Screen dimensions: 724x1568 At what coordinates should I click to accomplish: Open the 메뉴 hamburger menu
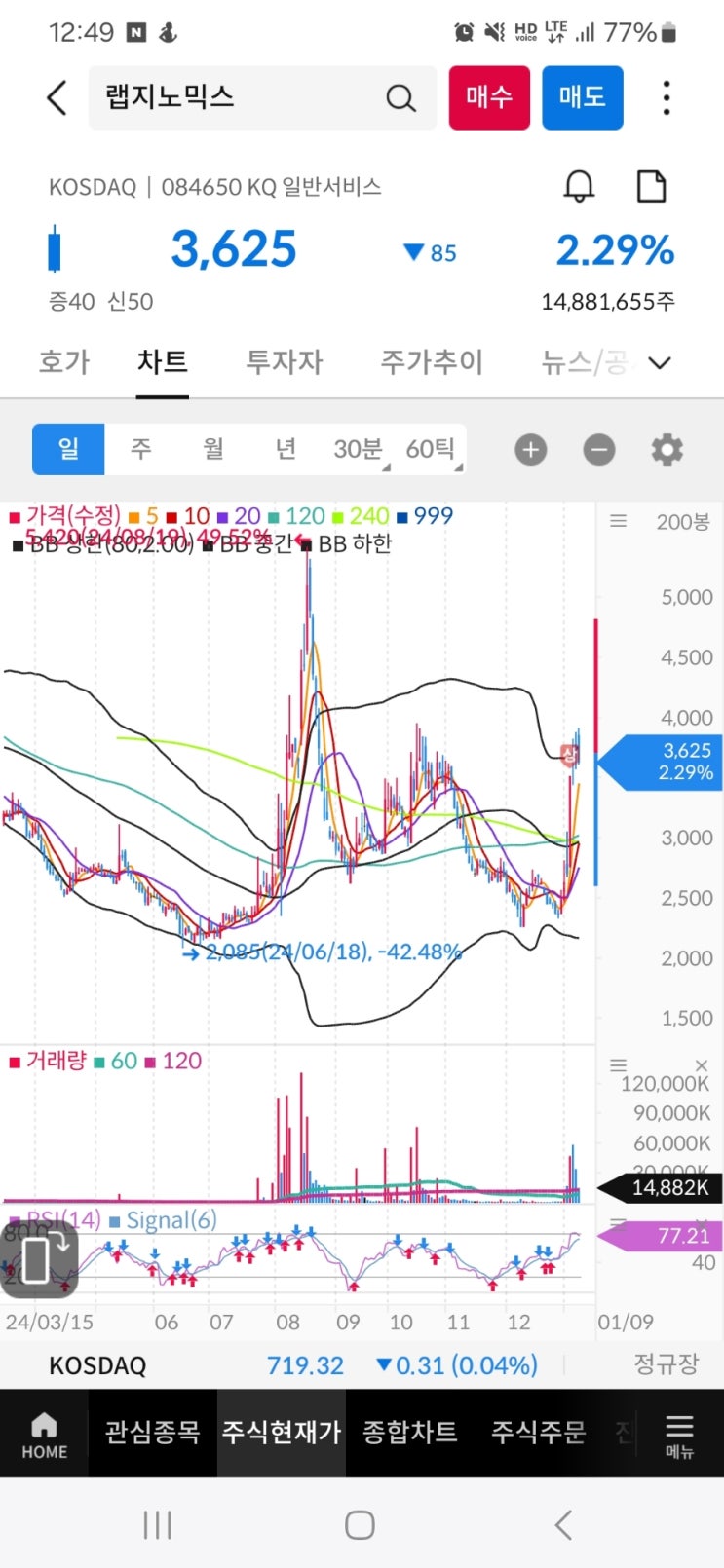pos(679,1436)
